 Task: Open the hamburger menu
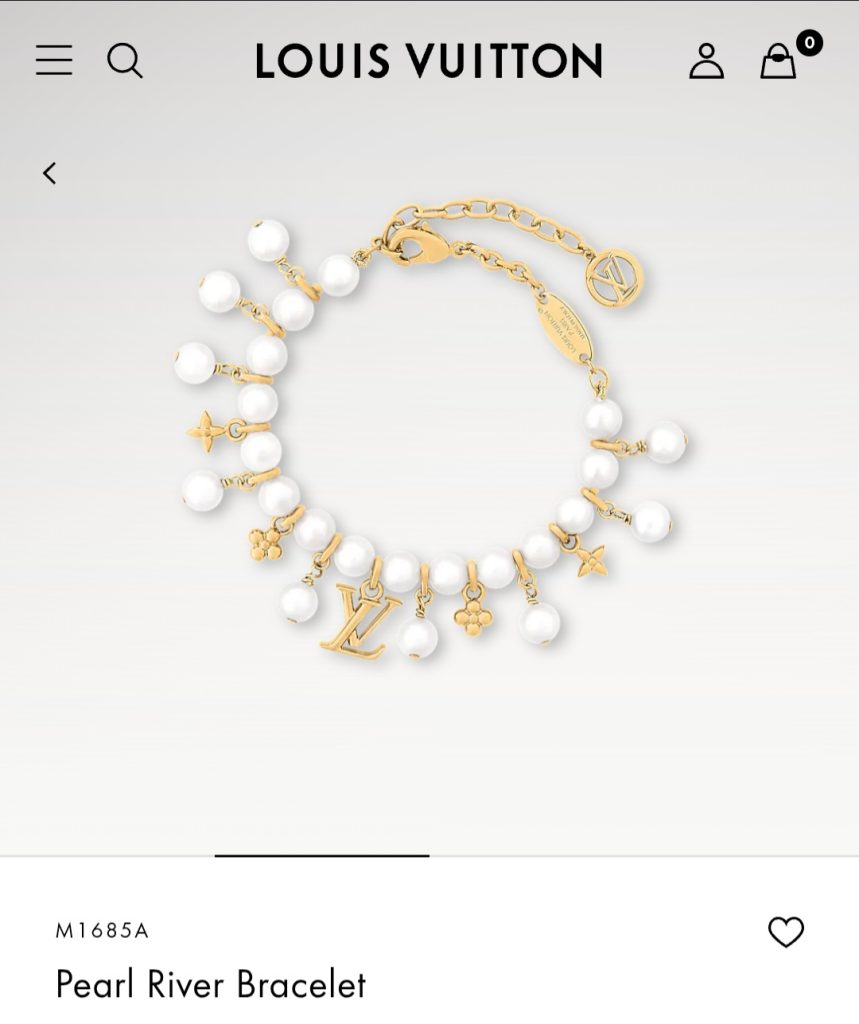click(x=54, y=60)
